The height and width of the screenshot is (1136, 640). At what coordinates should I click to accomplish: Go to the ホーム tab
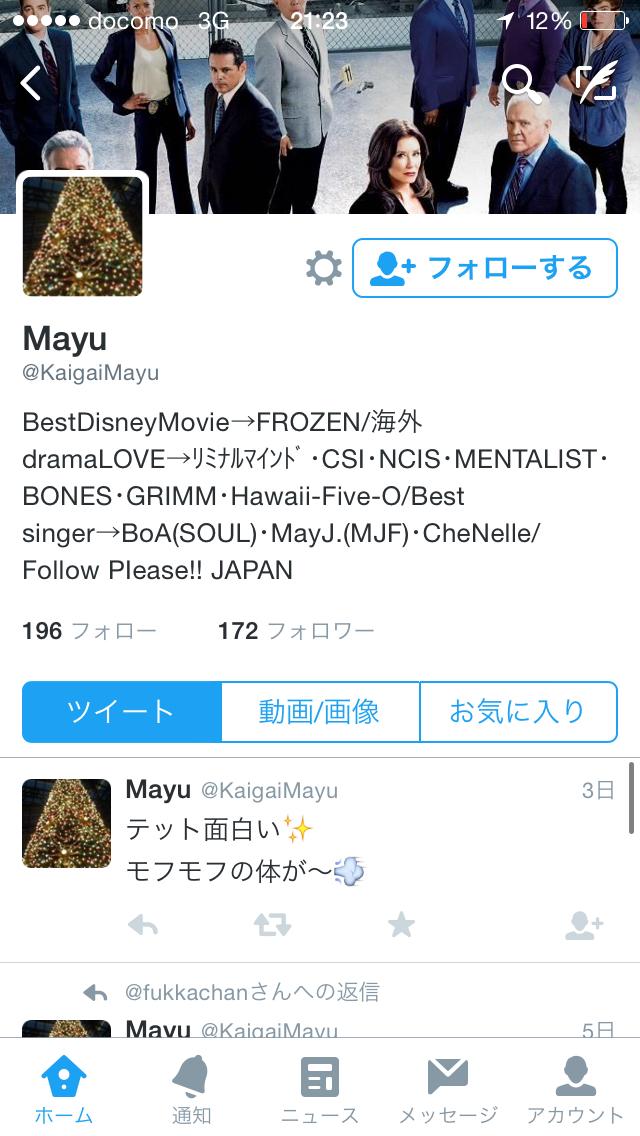tap(64, 1090)
